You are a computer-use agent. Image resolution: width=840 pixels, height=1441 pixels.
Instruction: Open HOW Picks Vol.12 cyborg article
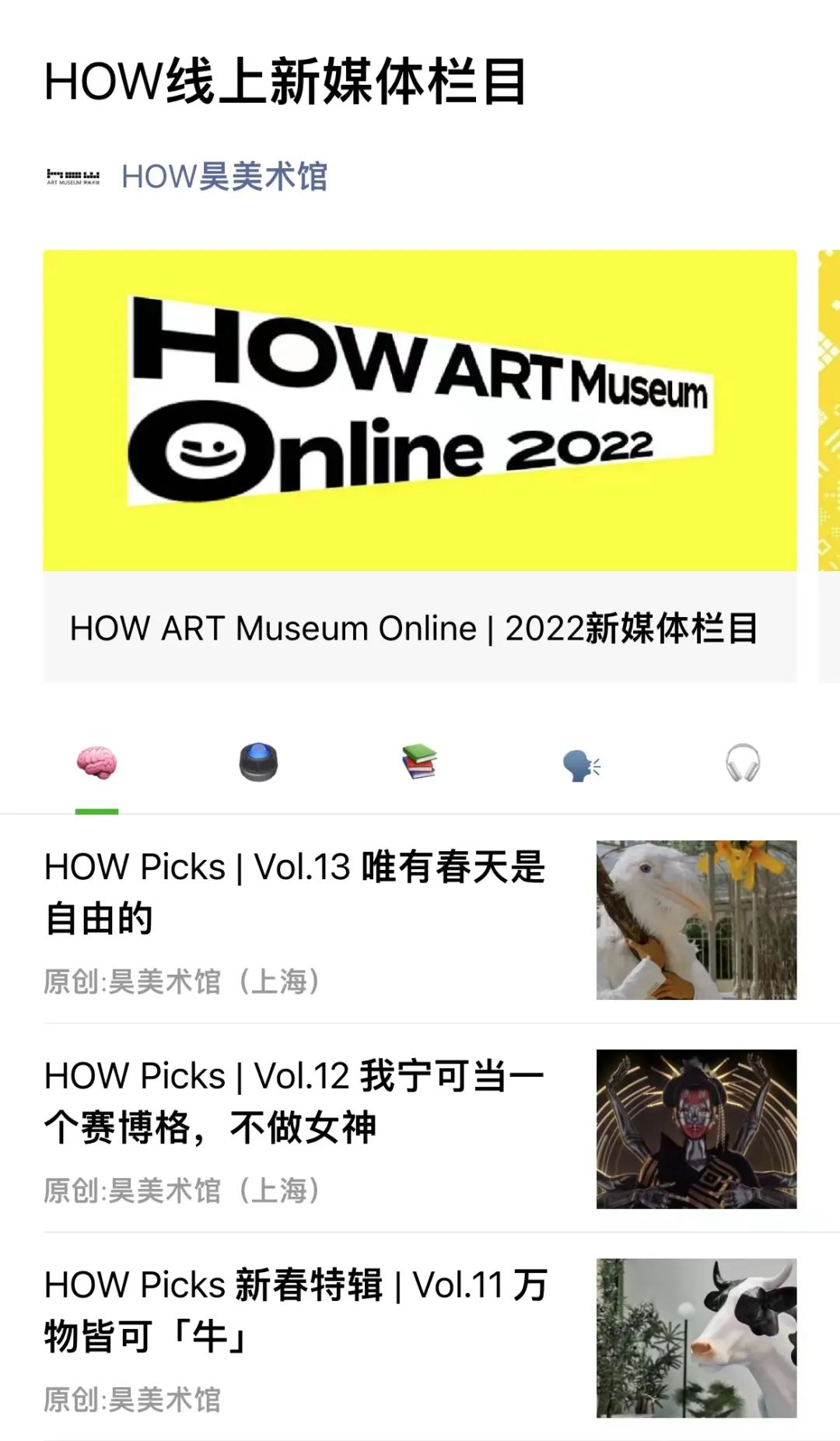(x=296, y=1101)
